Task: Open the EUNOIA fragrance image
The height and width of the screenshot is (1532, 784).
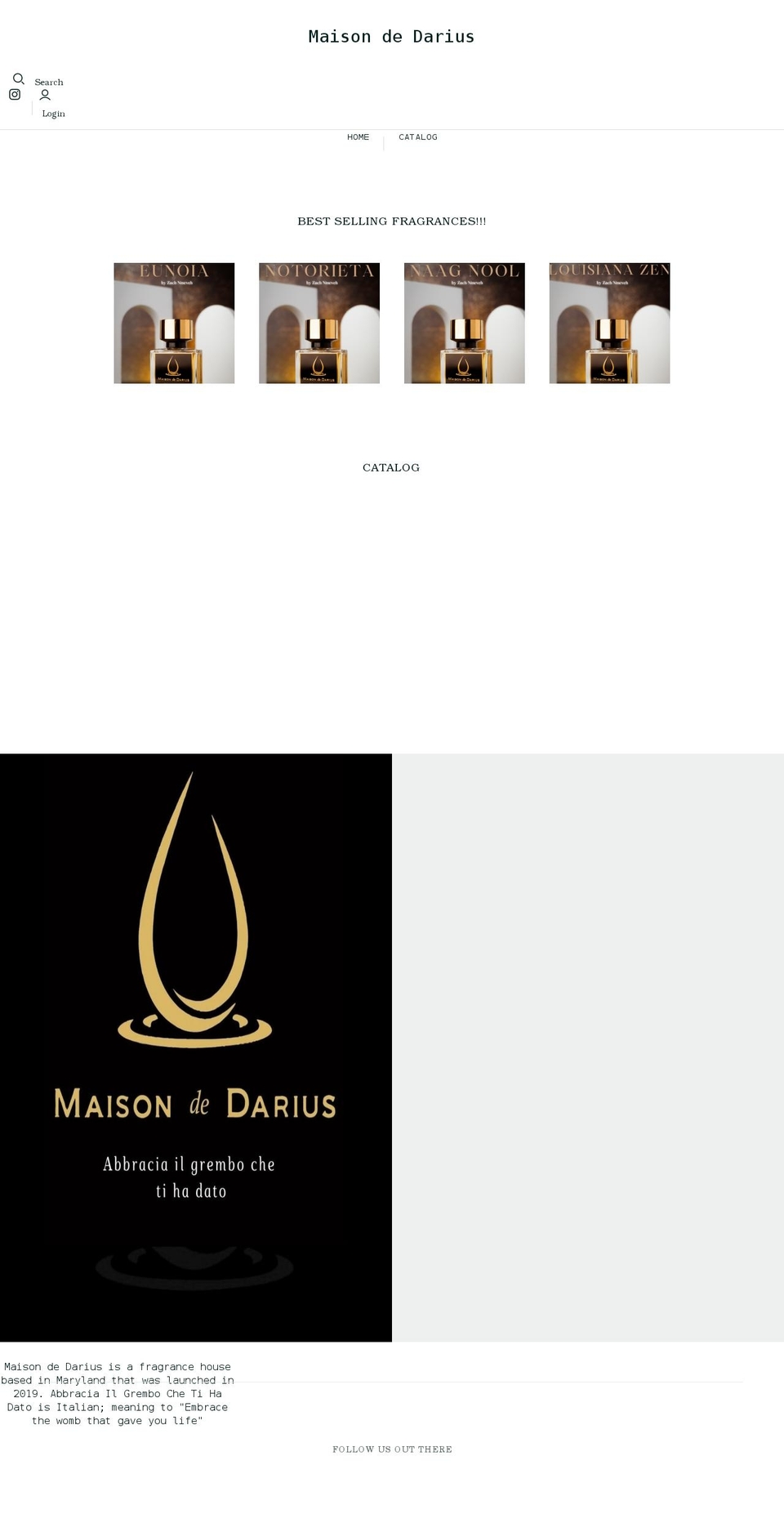Action: [x=174, y=323]
